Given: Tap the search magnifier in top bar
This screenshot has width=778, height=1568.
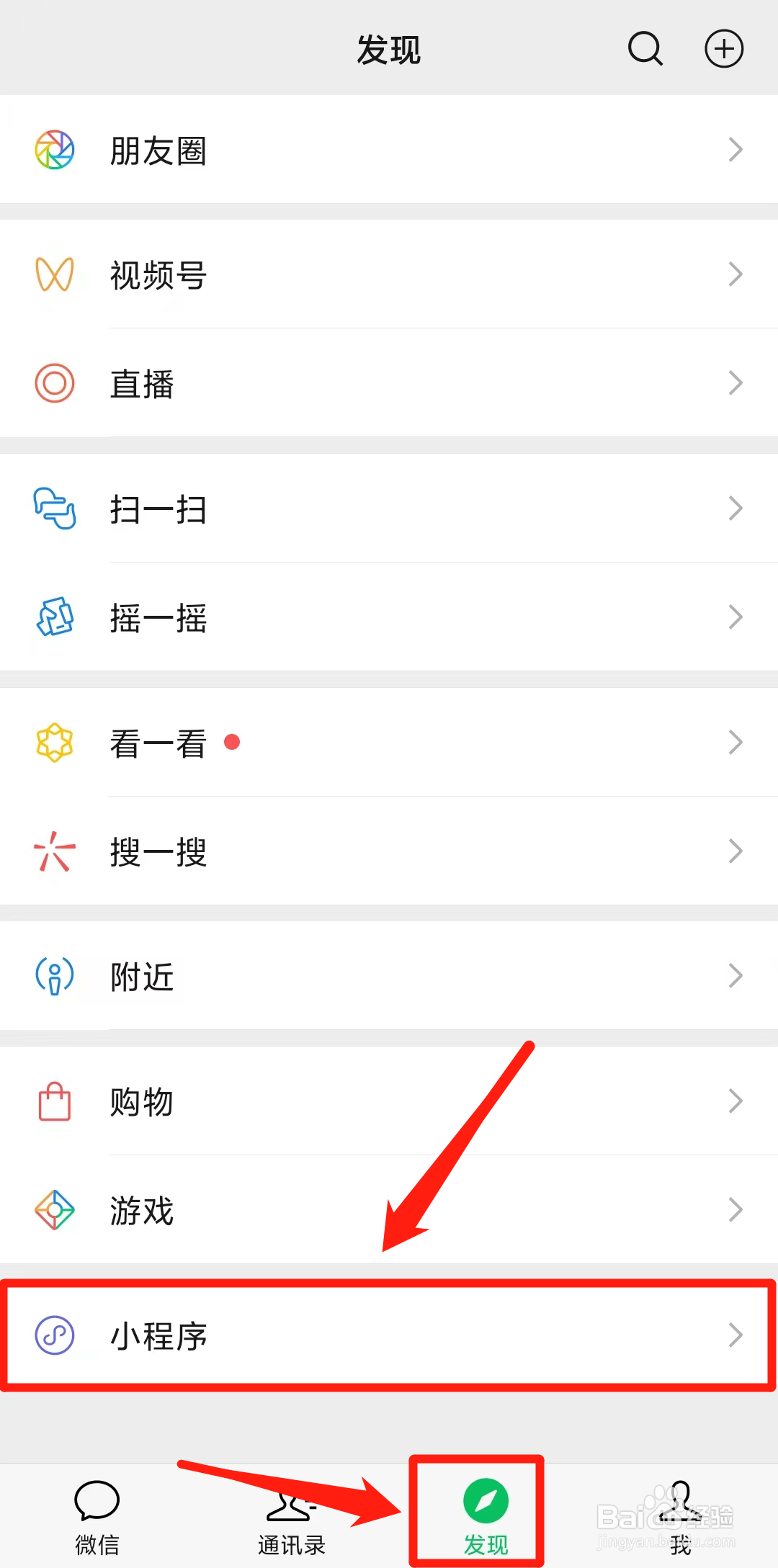Looking at the screenshot, I should (645, 48).
